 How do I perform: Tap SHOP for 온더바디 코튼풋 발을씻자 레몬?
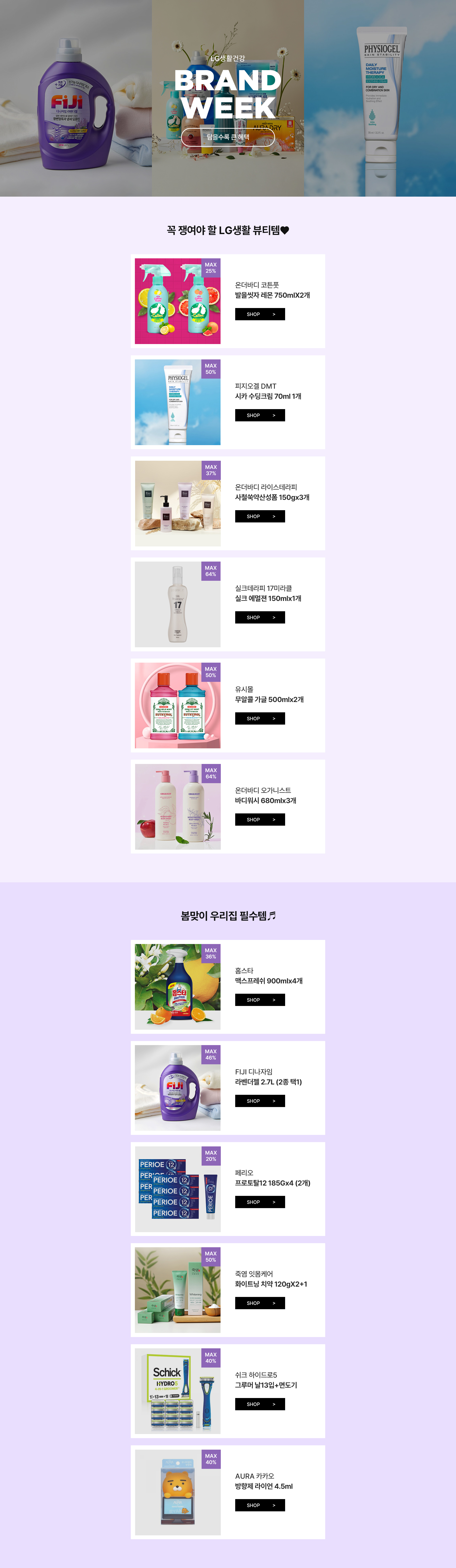[x=260, y=314]
